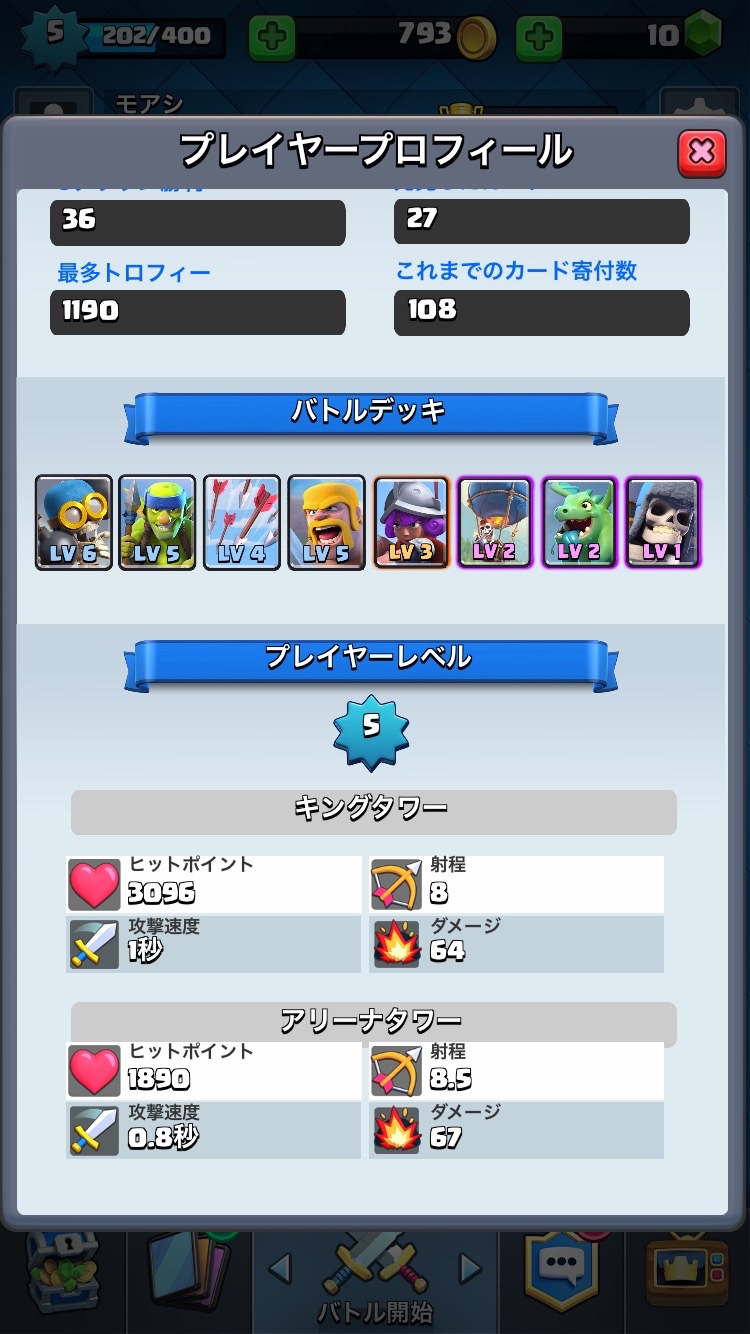750x1334 pixels.
Task: Close the player profile dialog
Action: (702, 152)
